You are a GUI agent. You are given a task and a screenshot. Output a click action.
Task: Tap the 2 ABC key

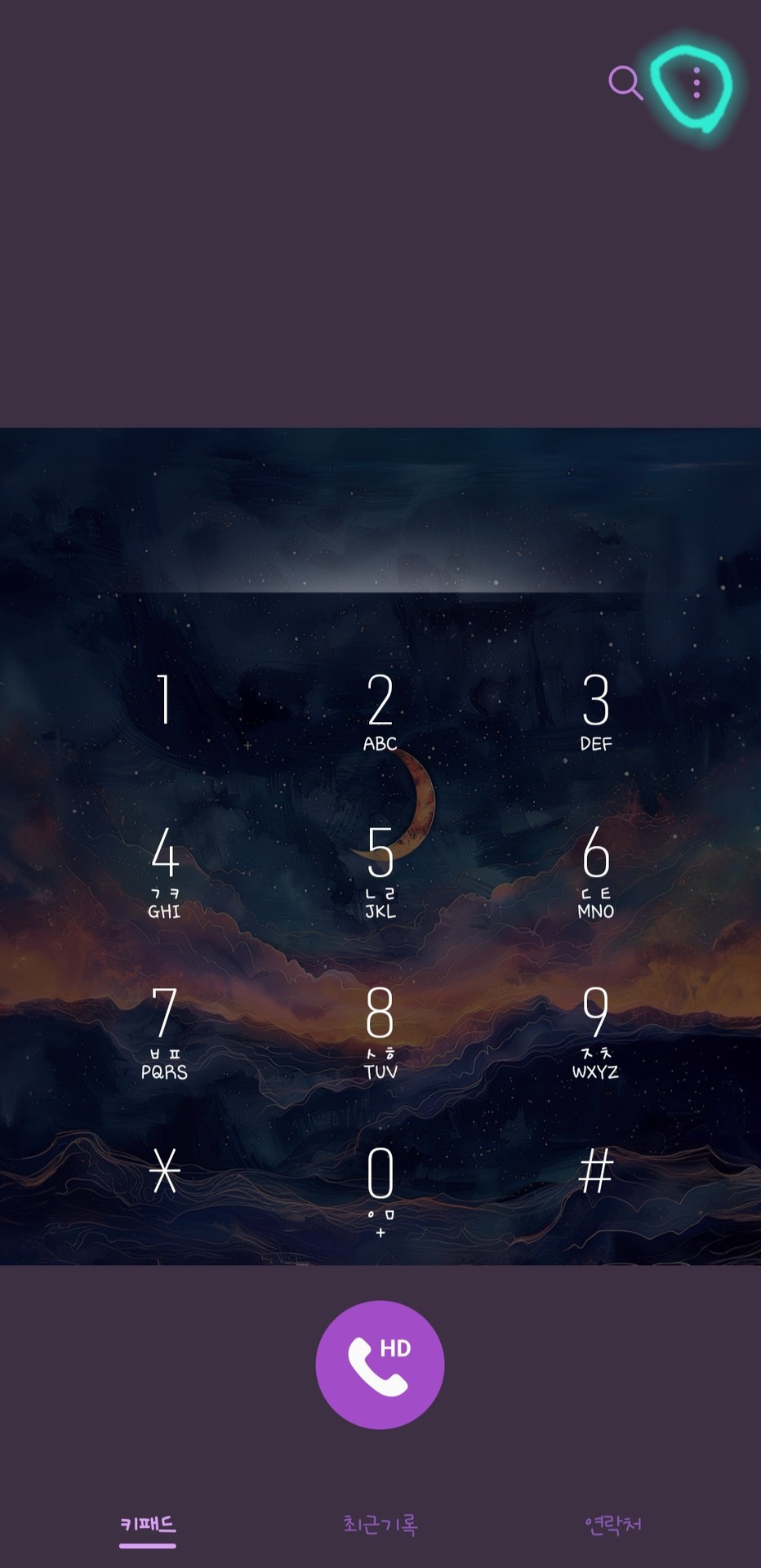[x=380, y=710]
